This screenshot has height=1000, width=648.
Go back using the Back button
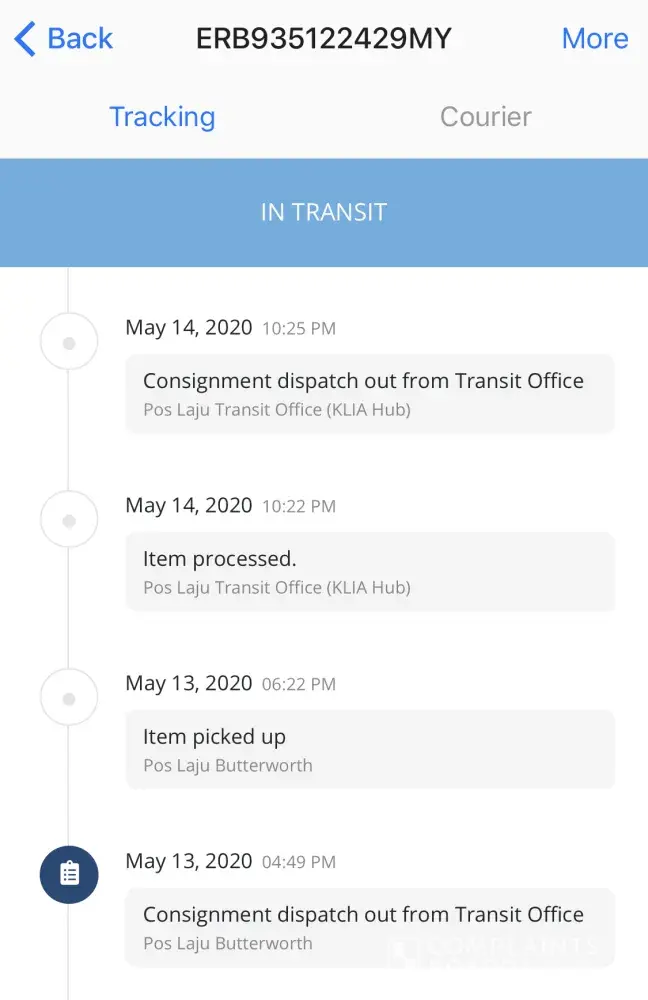click(x=64, y=39)
